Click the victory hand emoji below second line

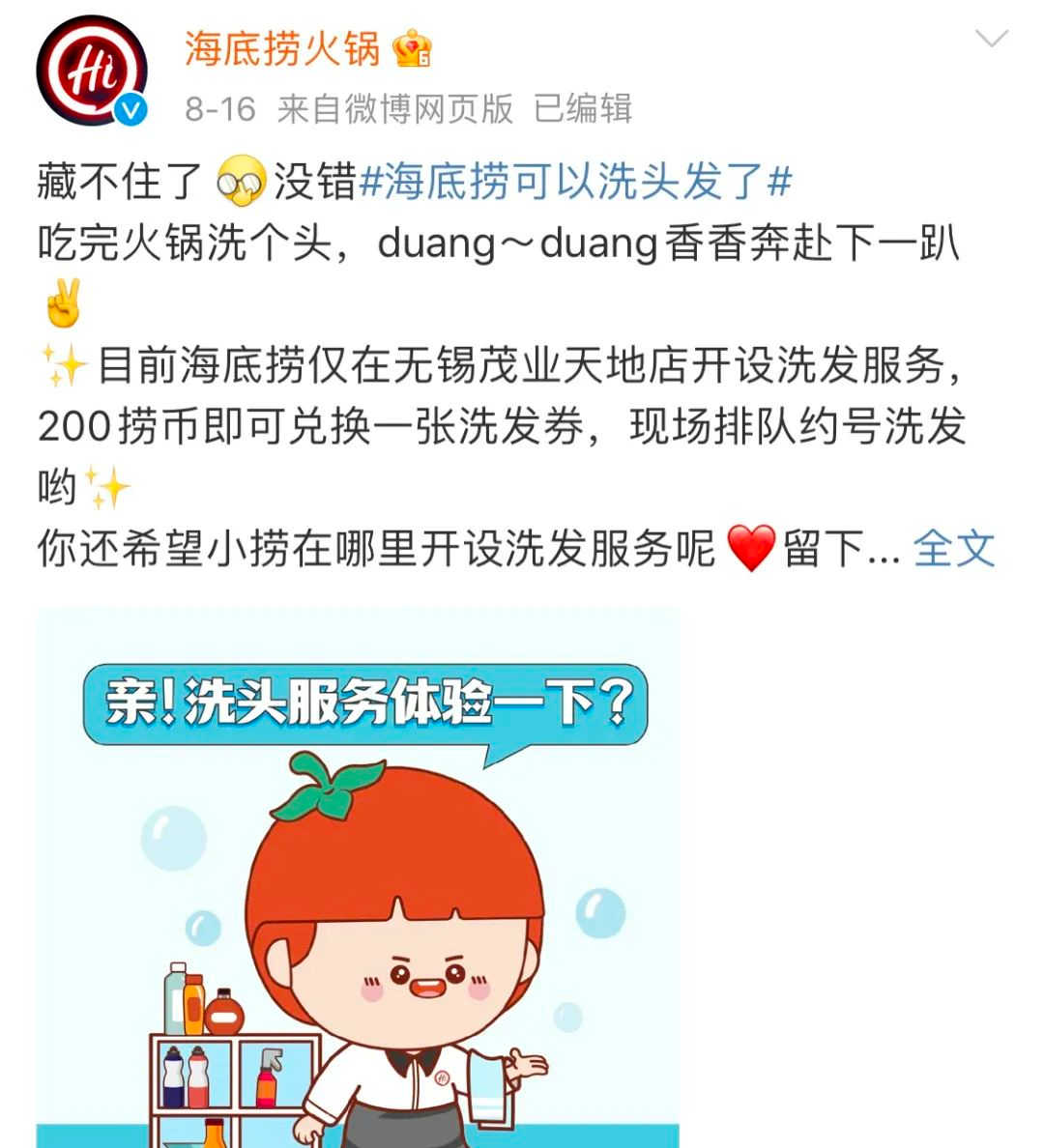tap(60, 299)
